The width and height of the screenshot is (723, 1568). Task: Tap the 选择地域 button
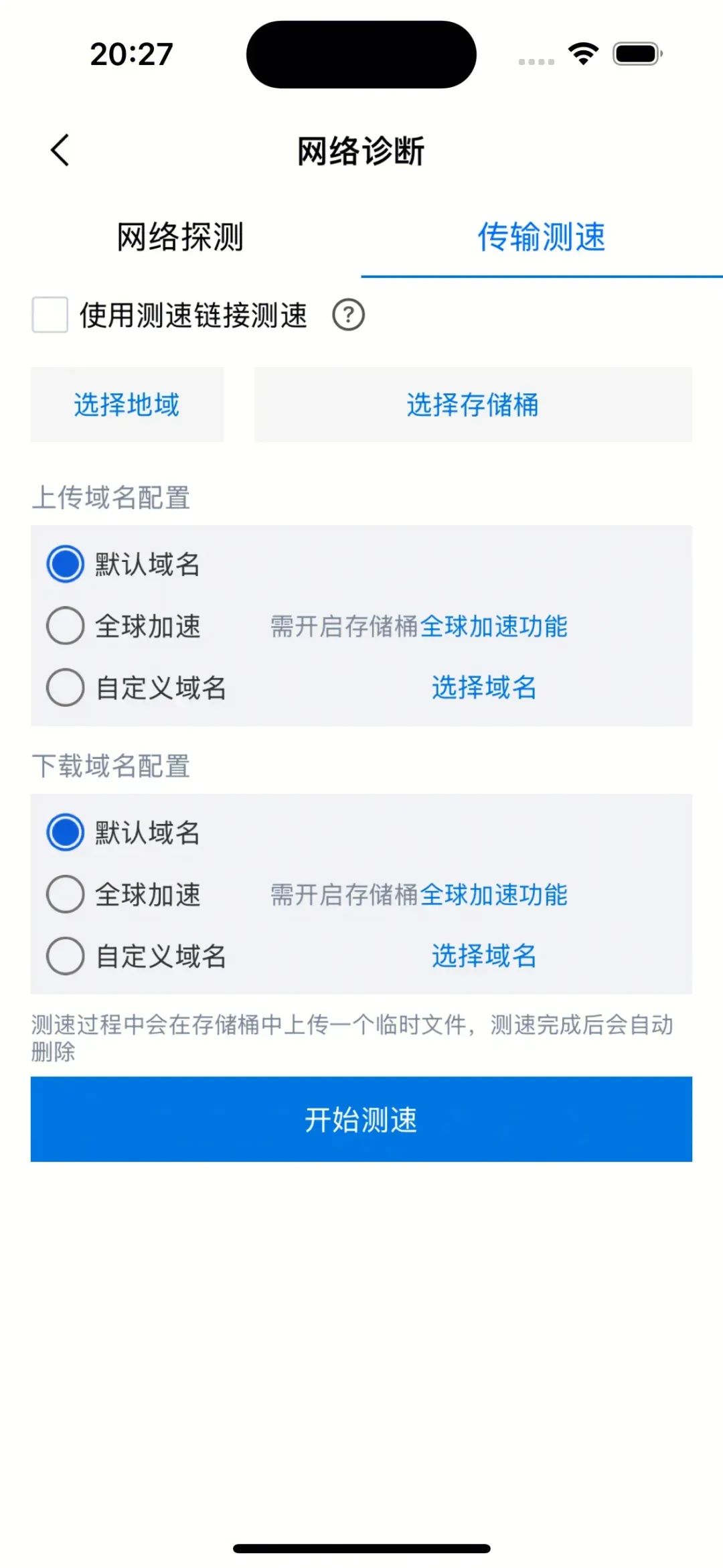click(127, 405)
